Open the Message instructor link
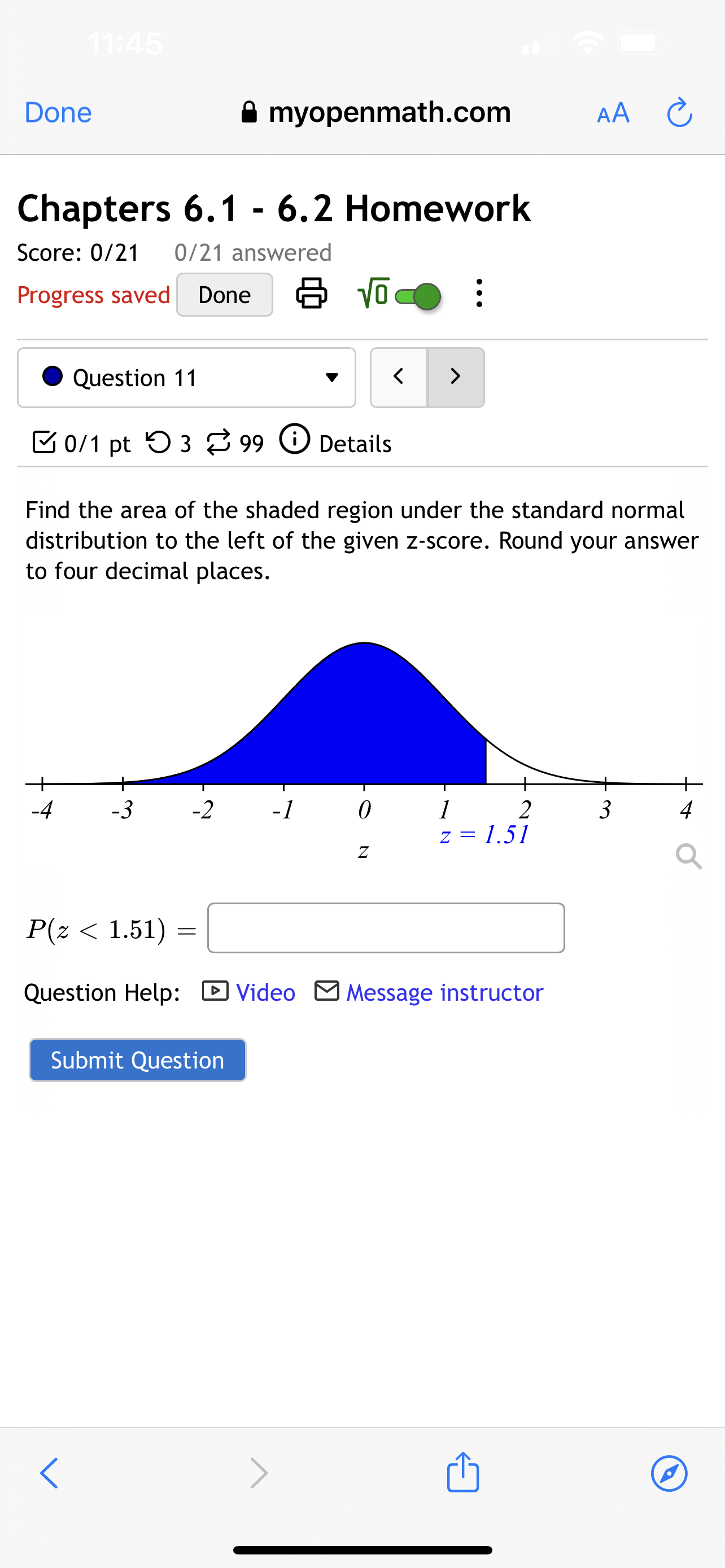 pyautogui.click(x=444, y=992)
